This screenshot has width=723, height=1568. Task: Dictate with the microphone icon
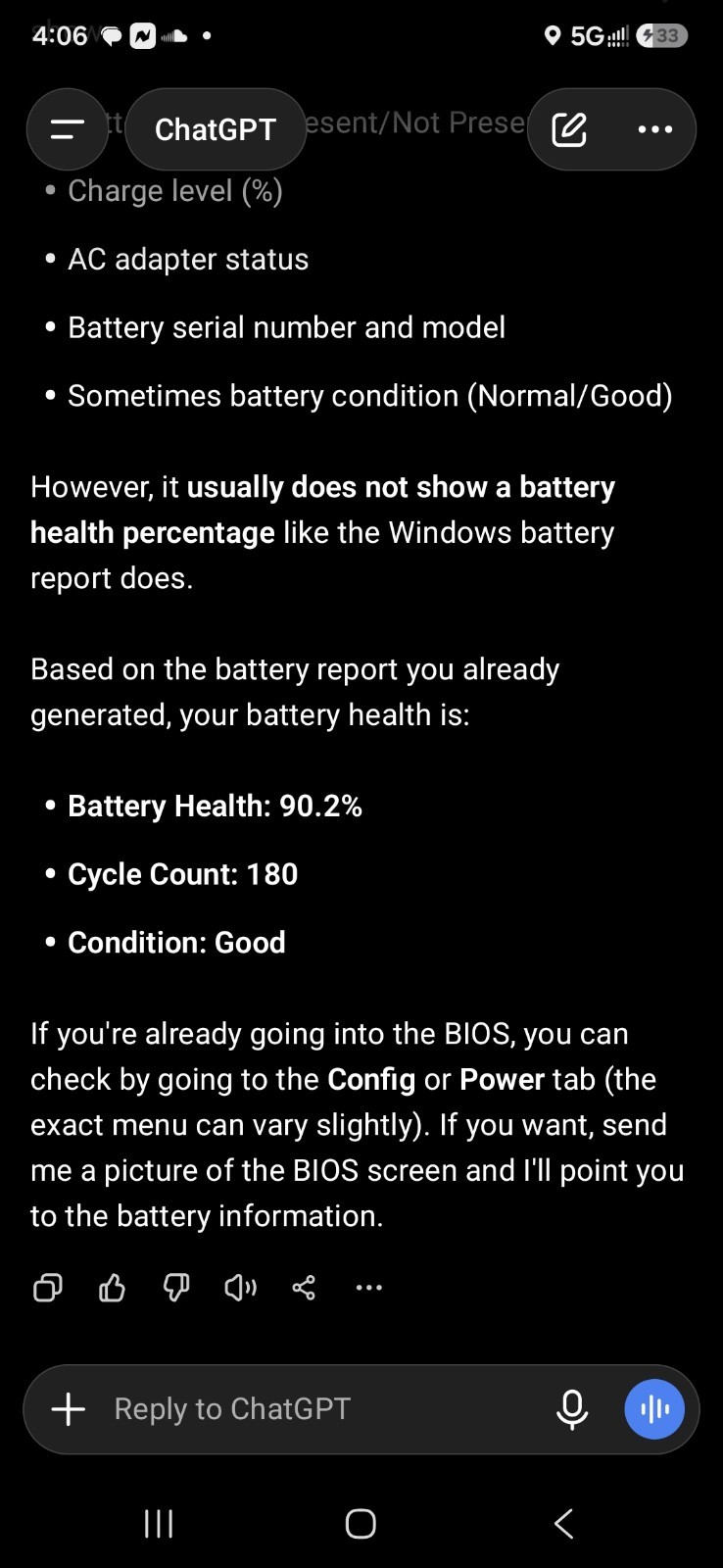572,1409
